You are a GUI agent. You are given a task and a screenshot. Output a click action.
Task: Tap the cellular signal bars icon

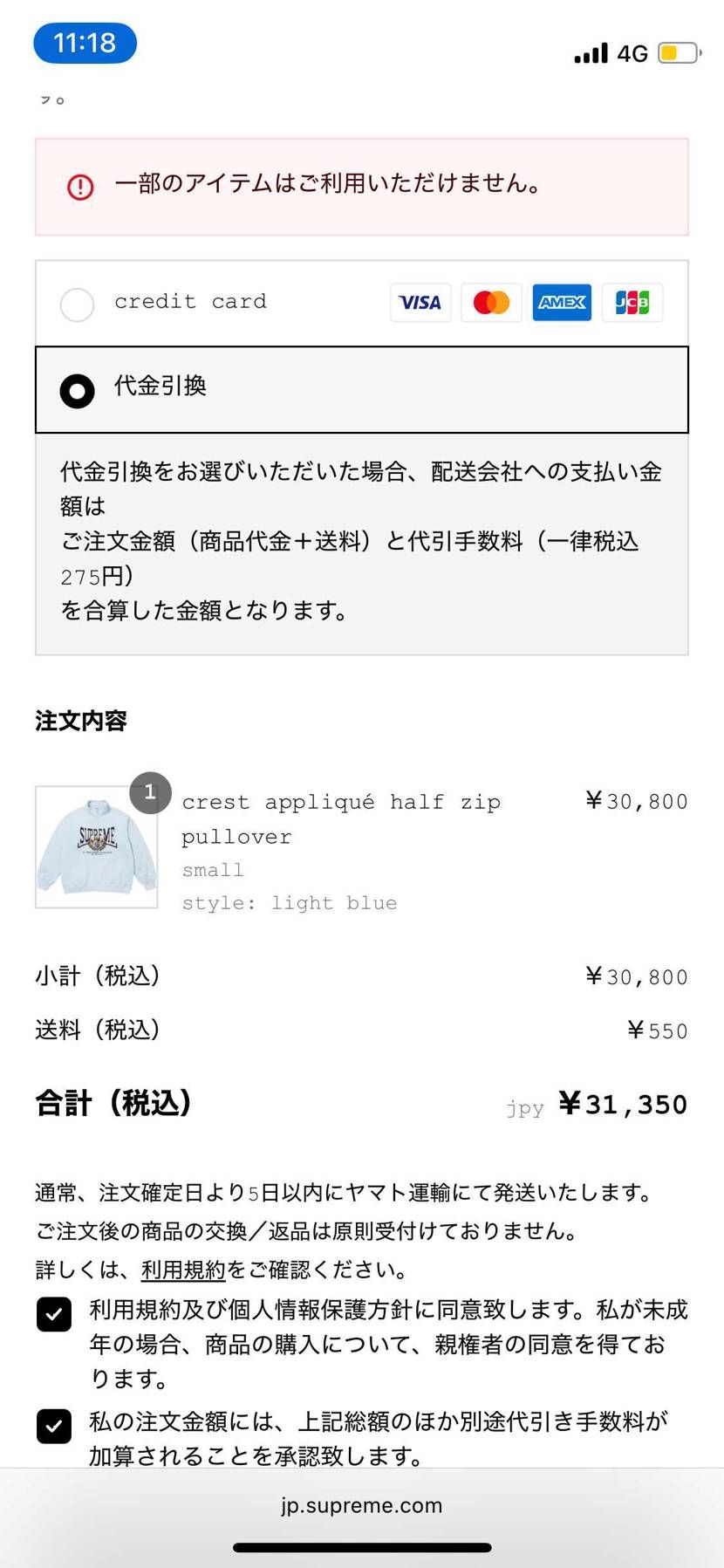[590, 52]
